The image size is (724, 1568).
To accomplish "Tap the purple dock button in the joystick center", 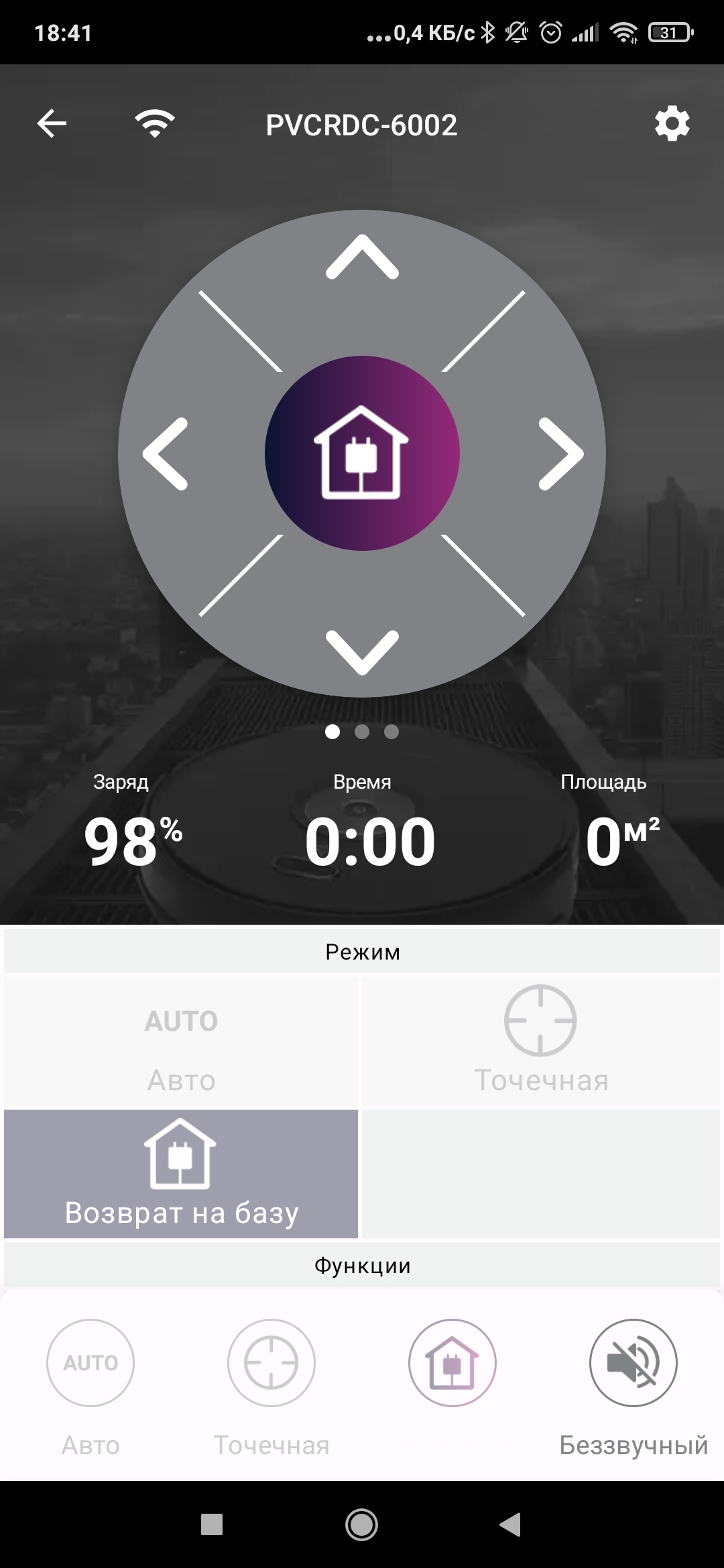I will coord(362,453).
